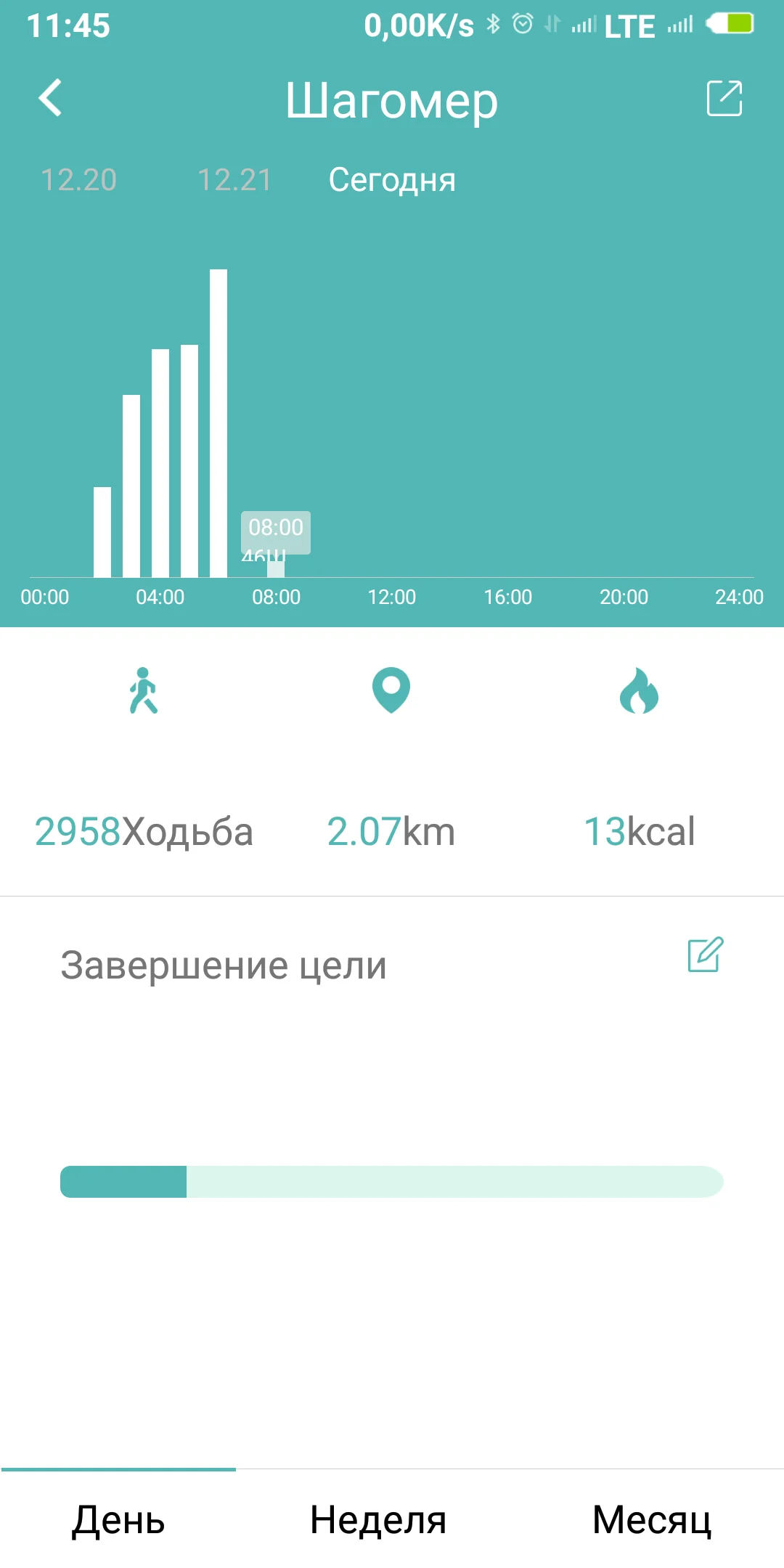This screenshot has width=784, height=1568.
Task: Go back from the Шагомер screen
Action: click(51, 98)
